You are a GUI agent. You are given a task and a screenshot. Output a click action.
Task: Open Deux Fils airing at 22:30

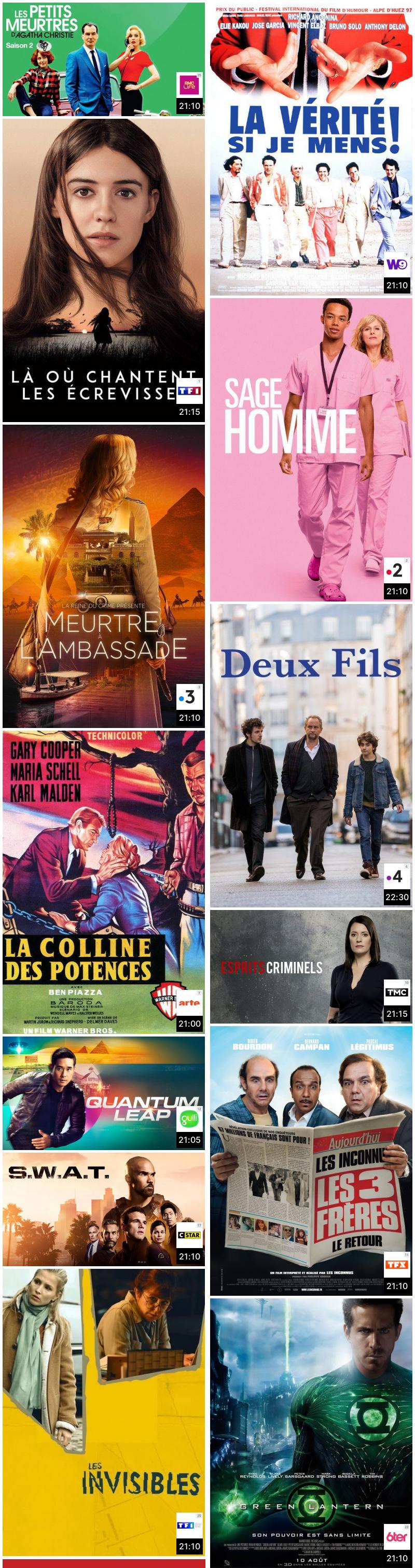(311, 755)
